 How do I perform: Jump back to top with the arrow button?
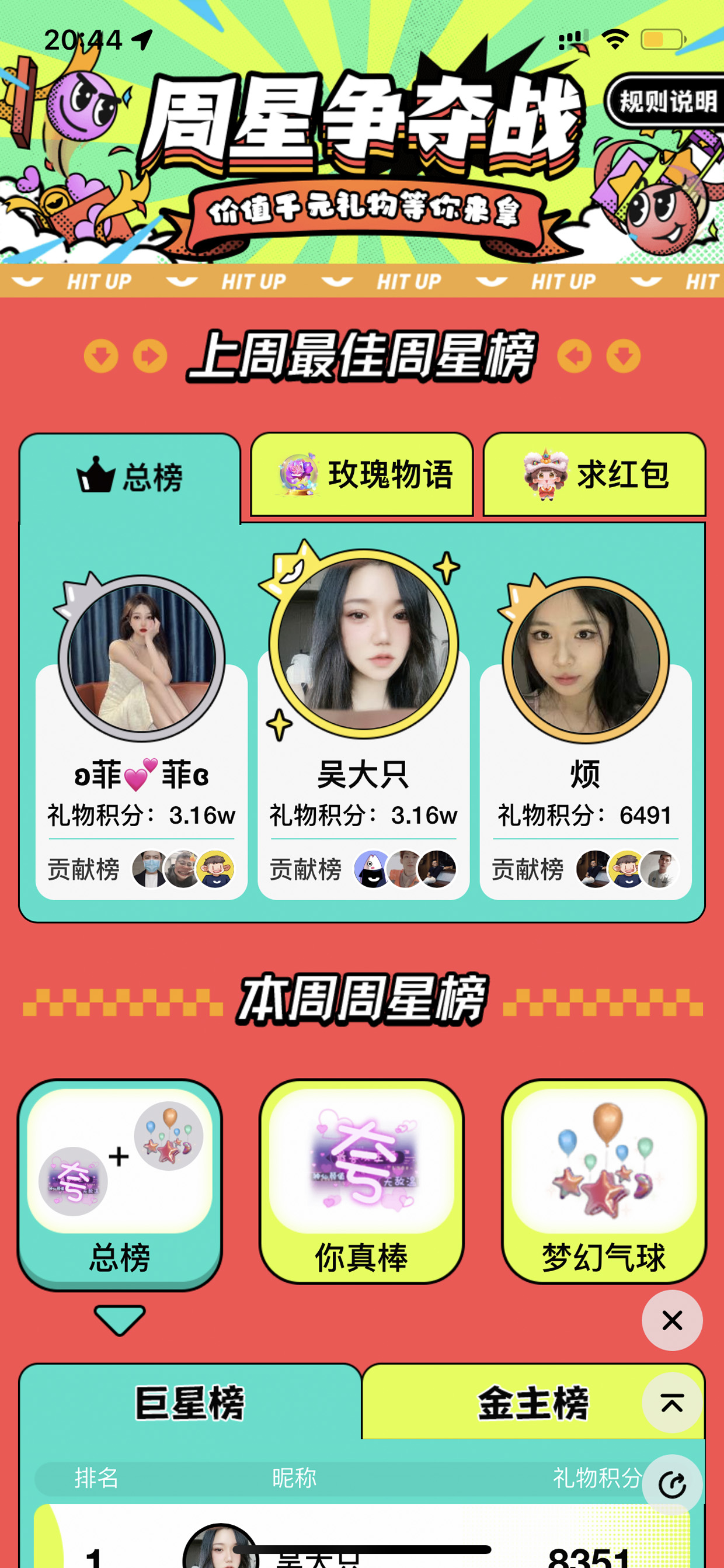(671, 1403)
